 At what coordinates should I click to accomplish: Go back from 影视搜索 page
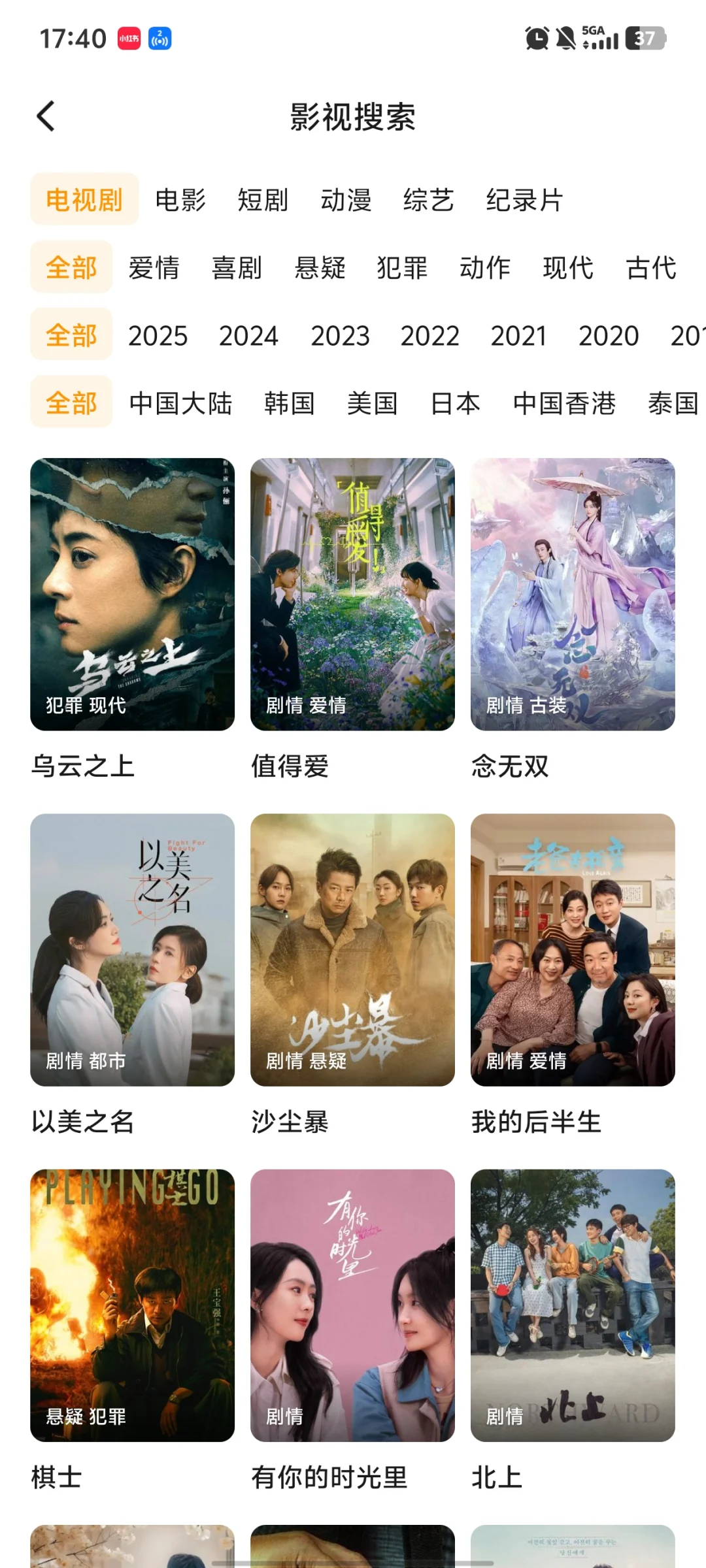click(x=46, y=117)
